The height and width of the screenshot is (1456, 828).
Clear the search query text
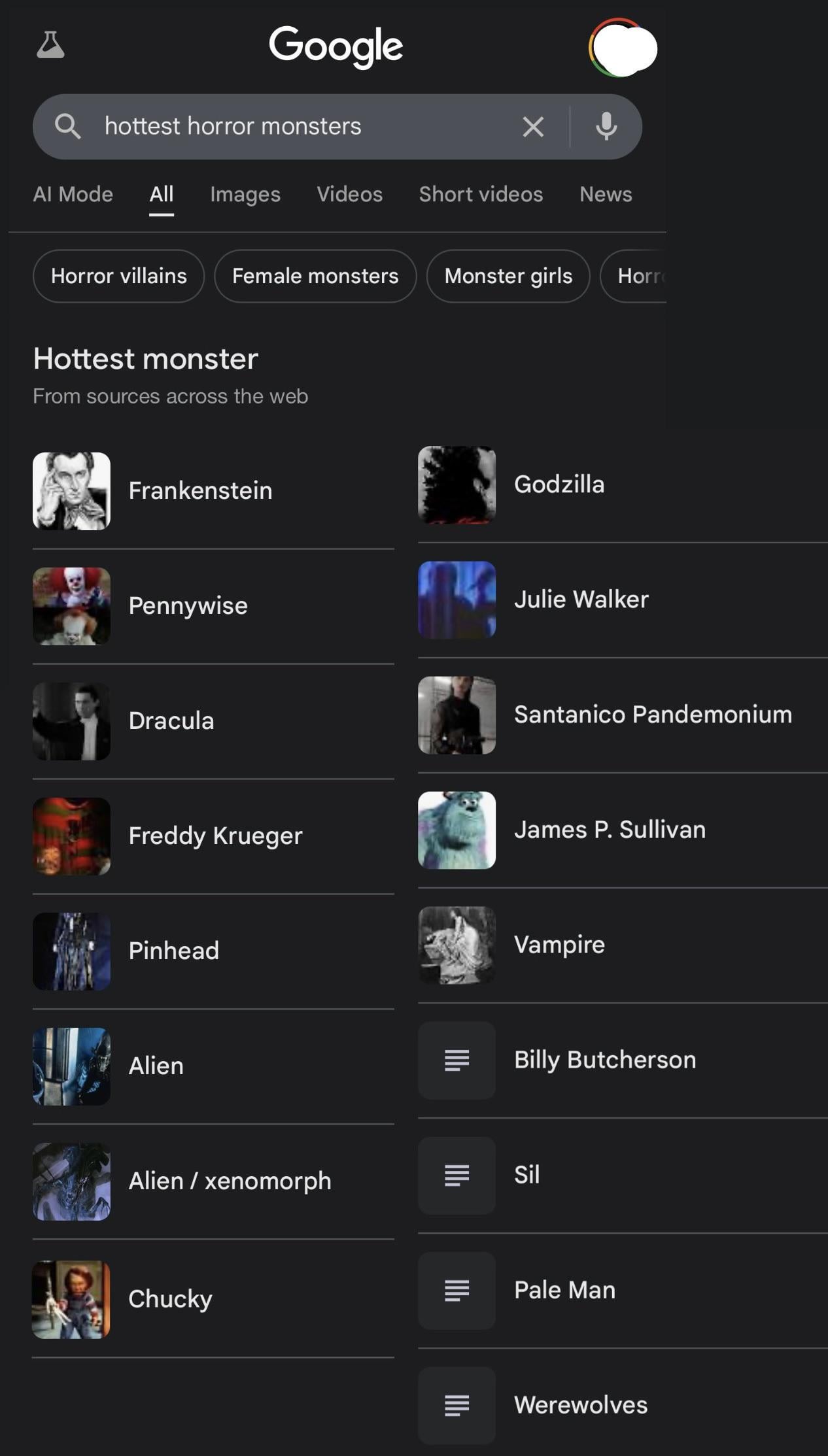(x=533, y=127)
